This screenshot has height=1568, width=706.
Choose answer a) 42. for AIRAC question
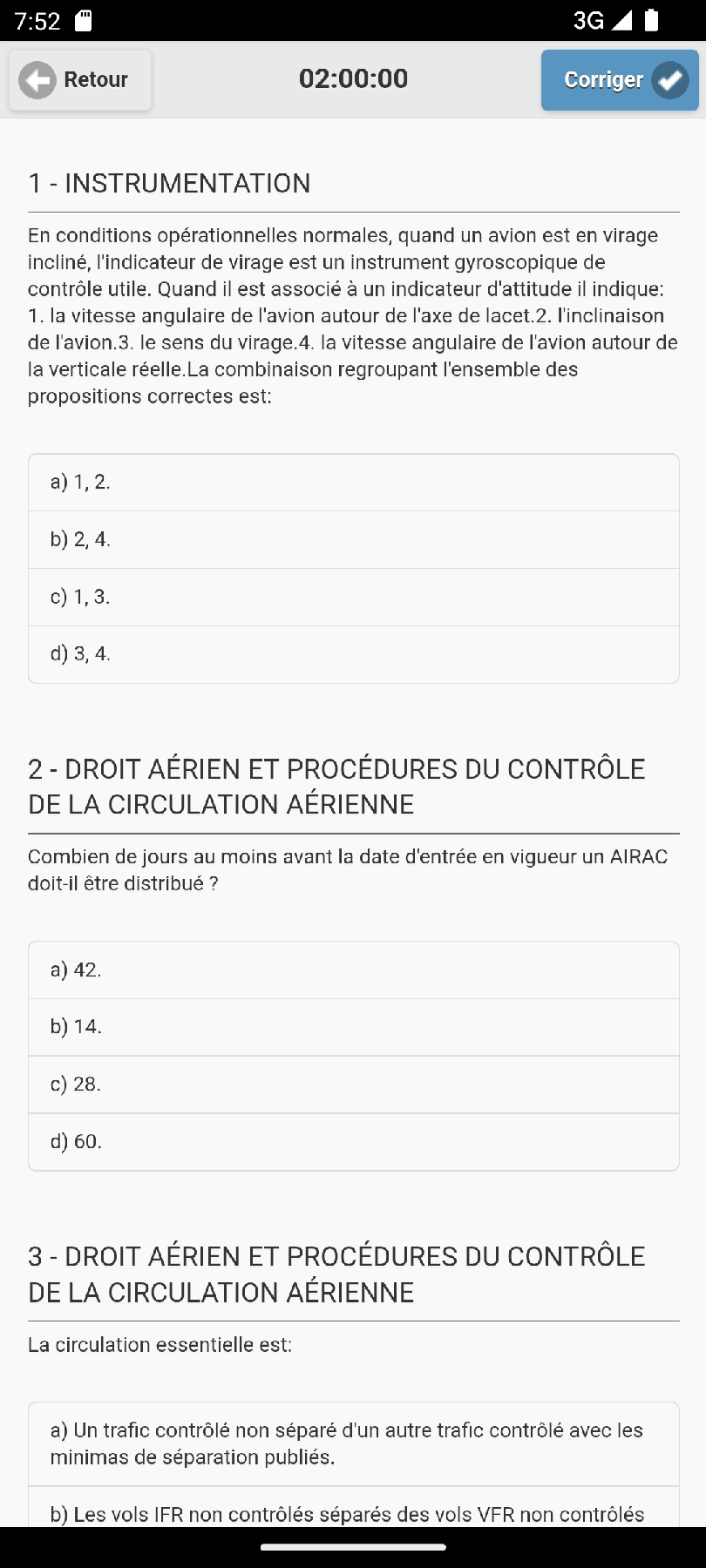(353, 970)
